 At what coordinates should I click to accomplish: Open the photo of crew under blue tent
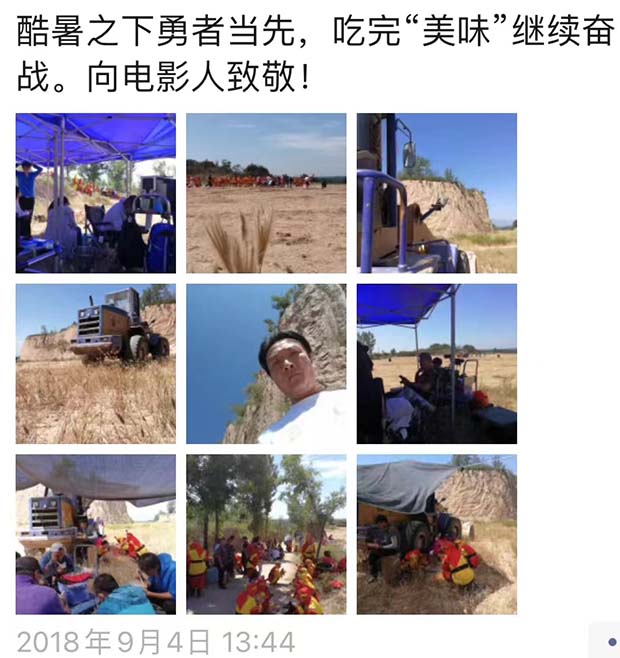[96, 193]
